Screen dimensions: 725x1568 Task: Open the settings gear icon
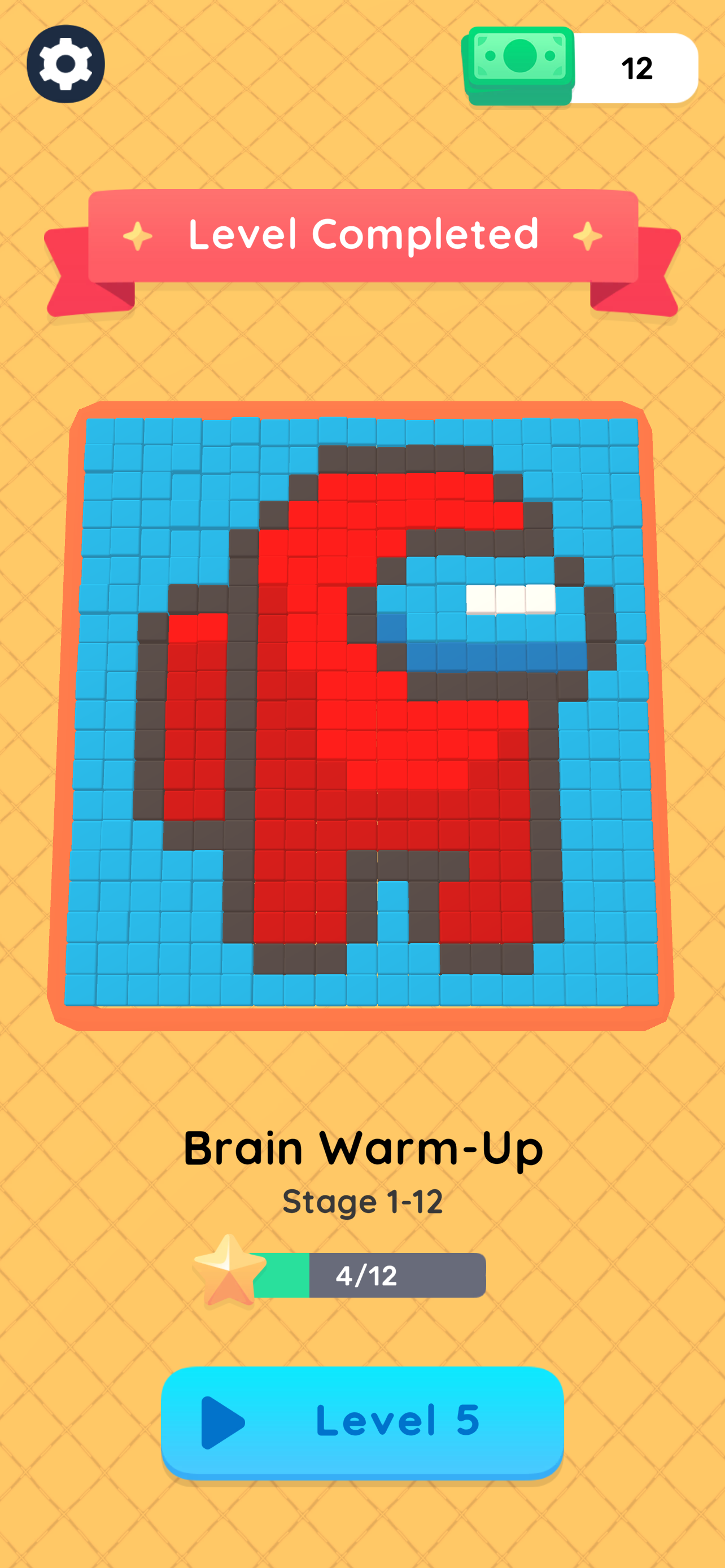67,65
